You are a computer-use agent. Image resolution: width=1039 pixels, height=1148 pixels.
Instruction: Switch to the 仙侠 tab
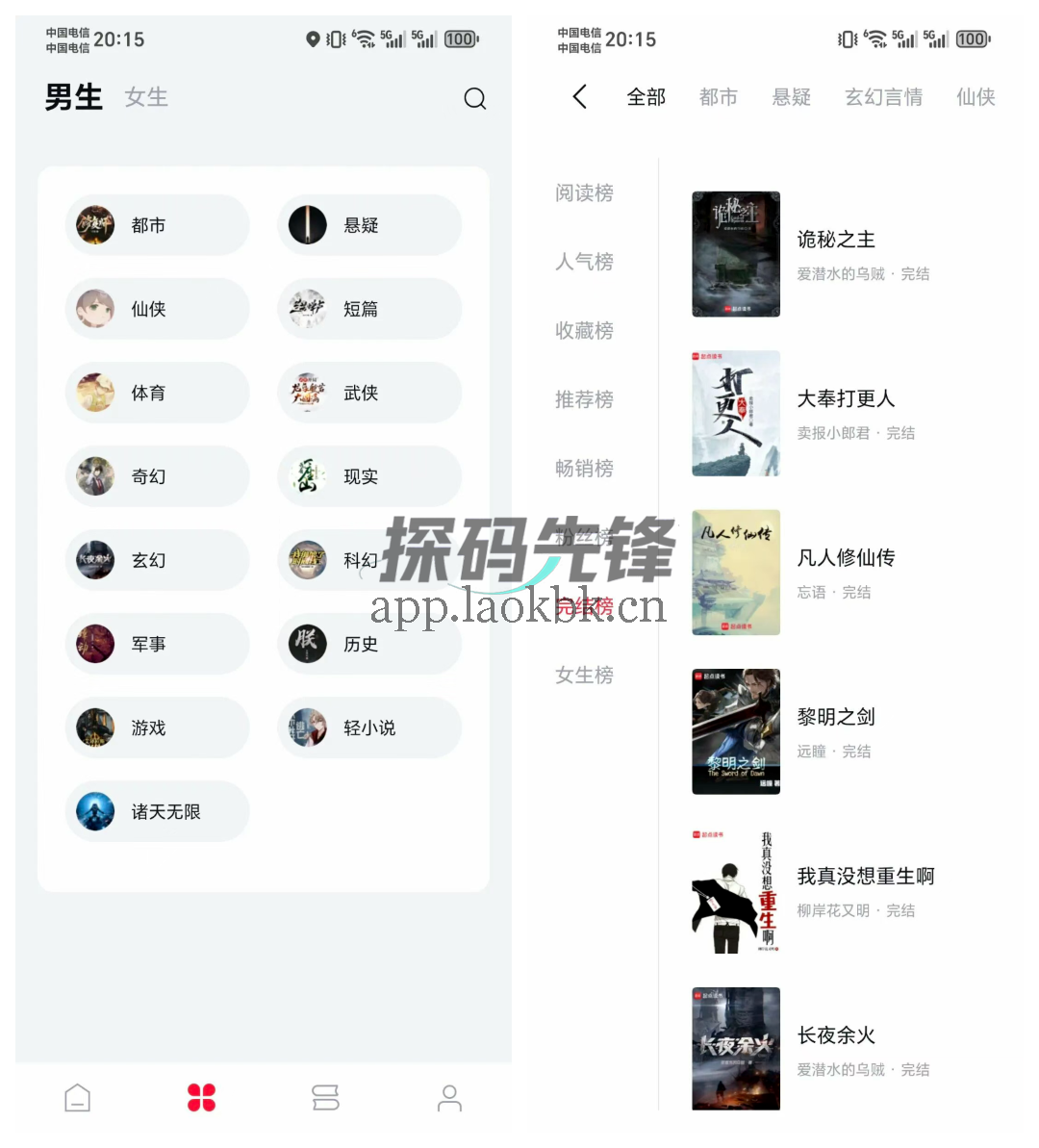(976, 97)
